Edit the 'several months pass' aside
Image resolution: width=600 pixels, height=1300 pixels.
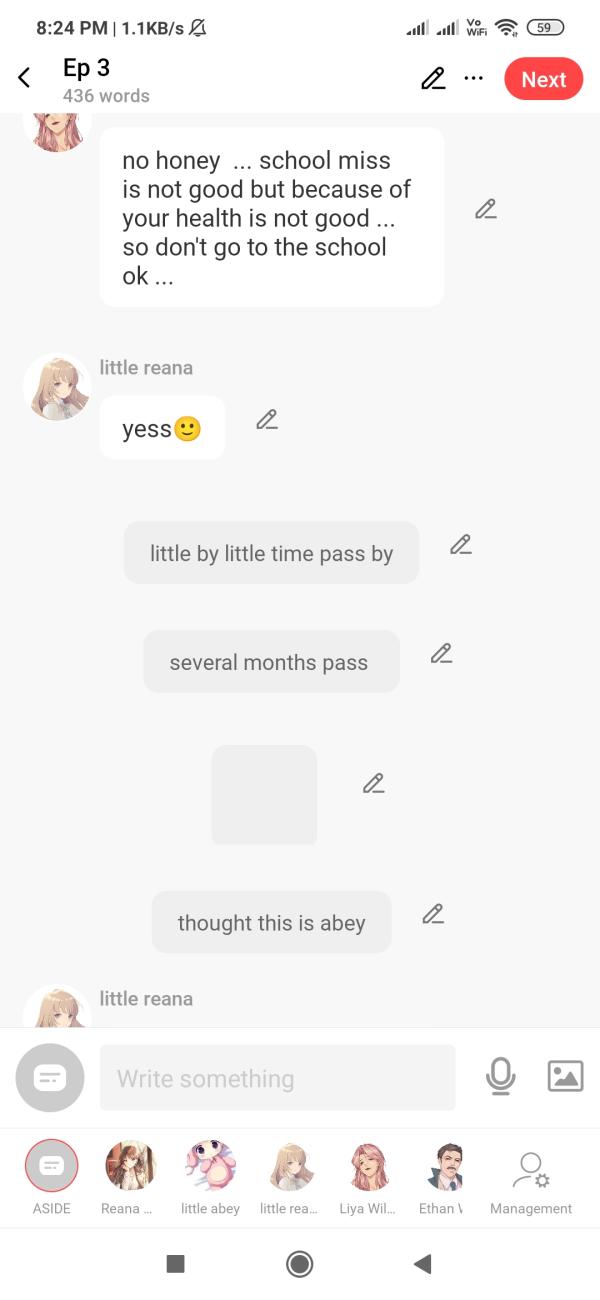pos(441,653)
